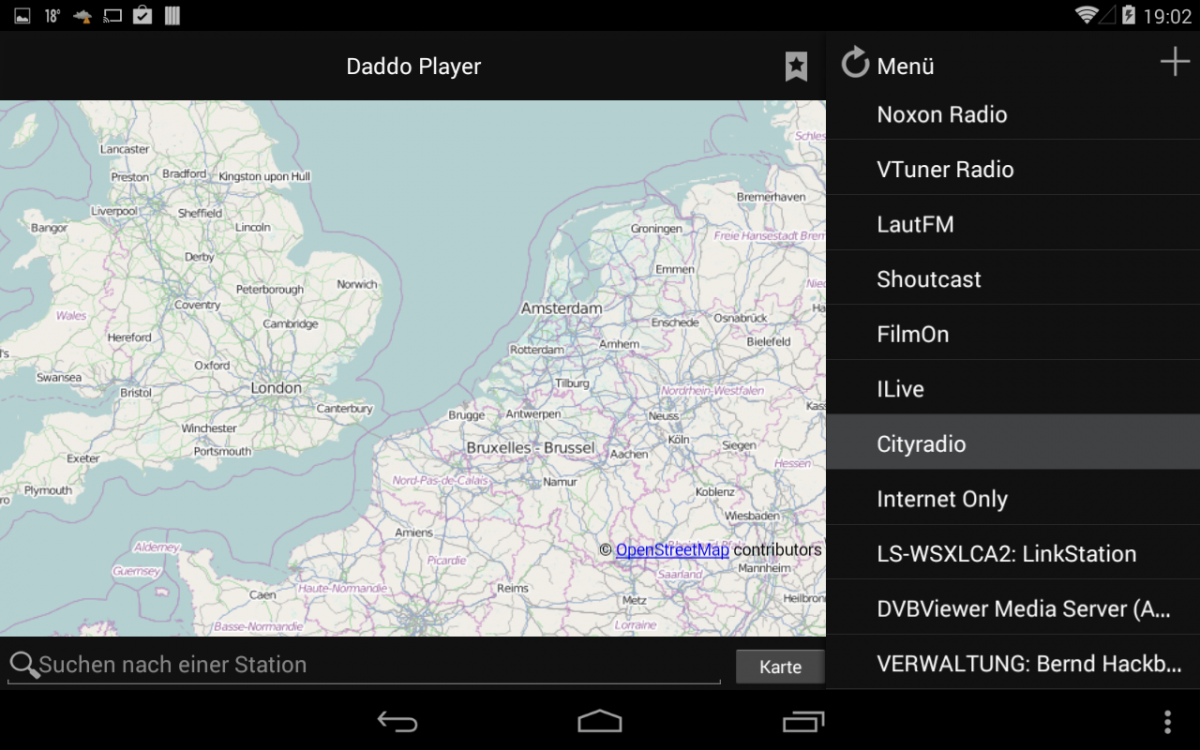Choose Shoutcast from the menu
Image resolution: width=1200 pixels, height=750 pixels.
click(x=929, y=279)
